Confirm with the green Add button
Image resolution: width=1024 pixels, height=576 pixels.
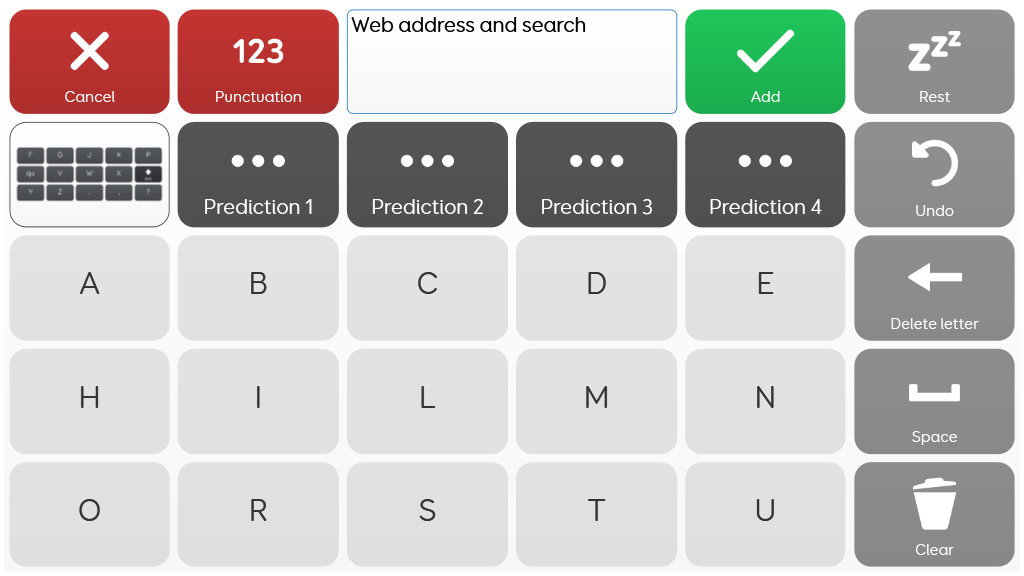[765, 61]
